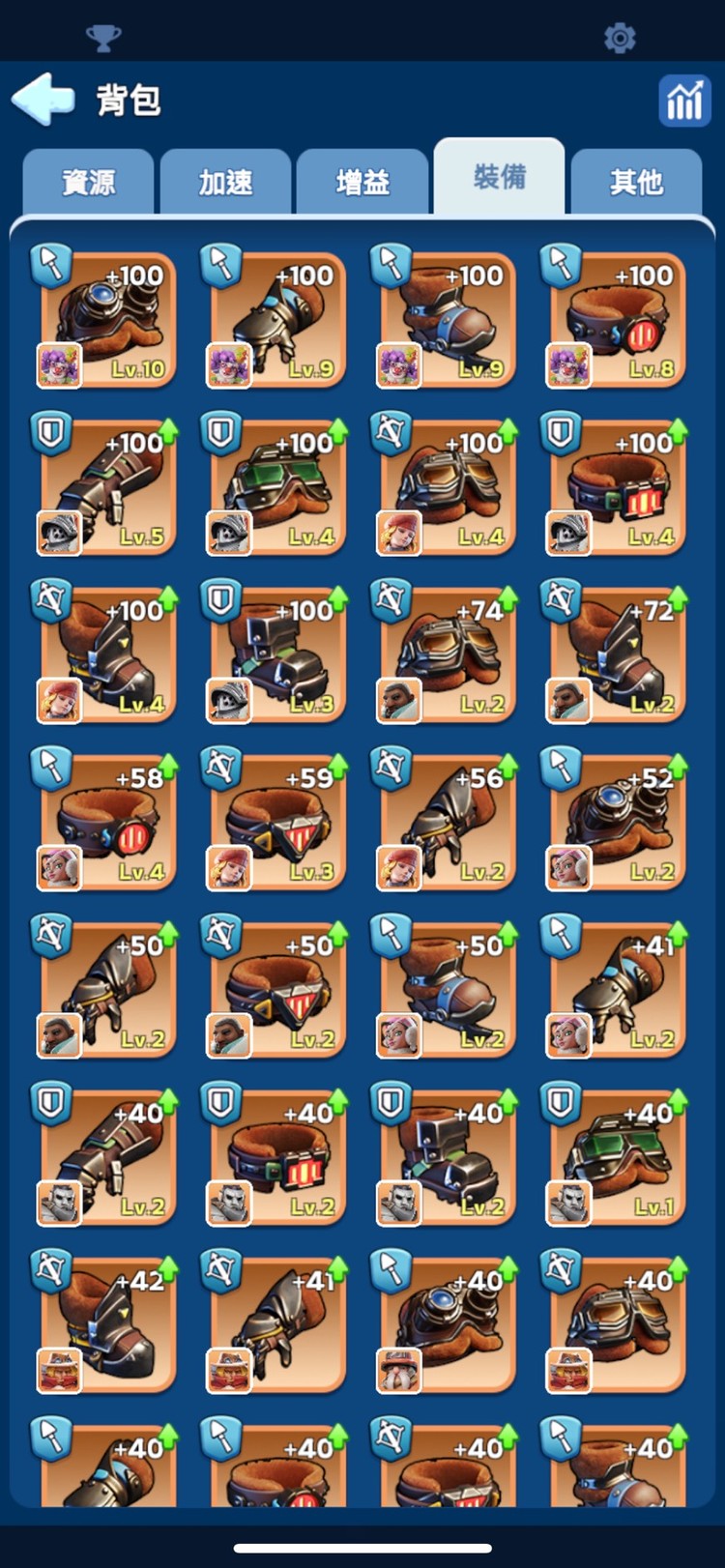Screen dimensions: 725x1568
Task: Switch to the 加速 tab
Action: [225, 181]
